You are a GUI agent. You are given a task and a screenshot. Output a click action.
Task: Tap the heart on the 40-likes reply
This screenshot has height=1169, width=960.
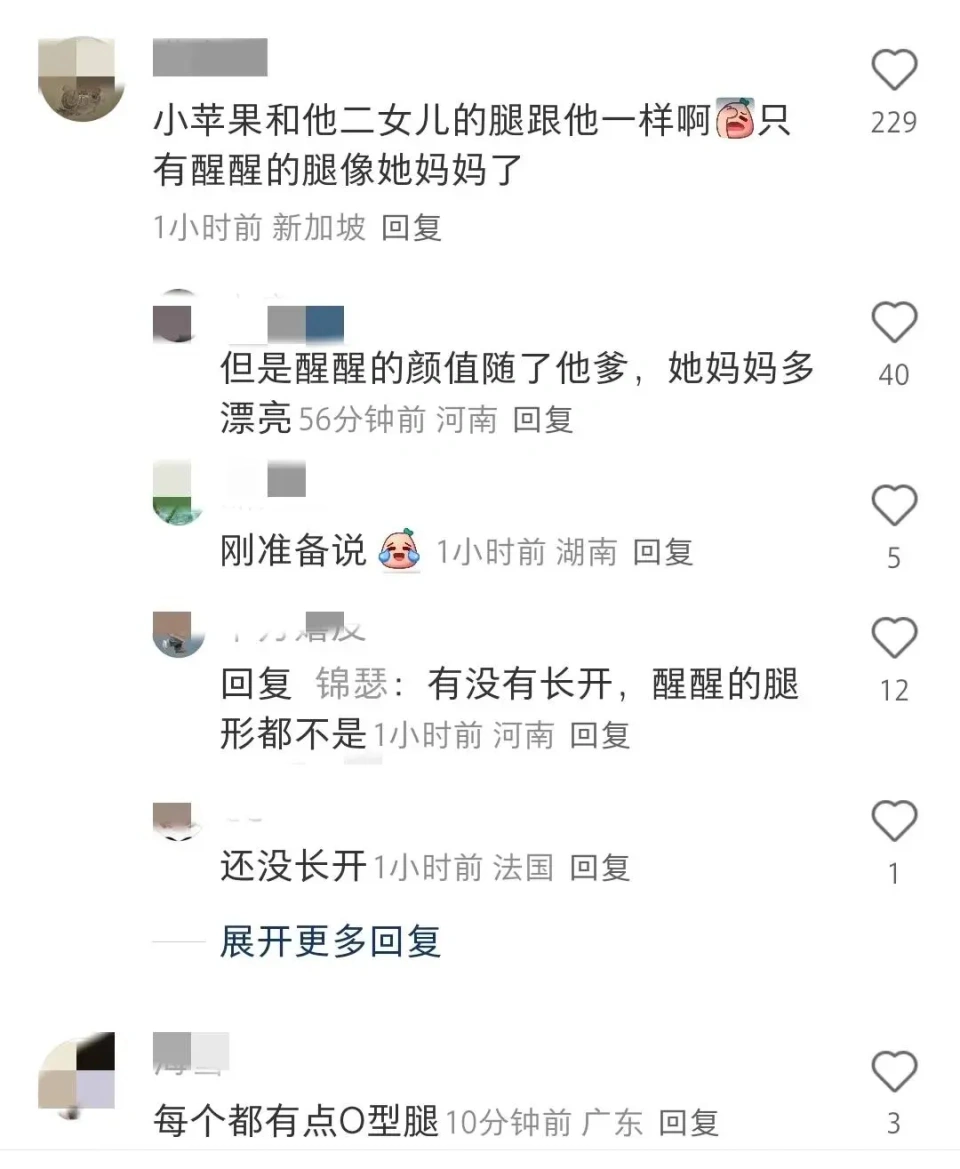pyautogui.click(x=893, y=322)
